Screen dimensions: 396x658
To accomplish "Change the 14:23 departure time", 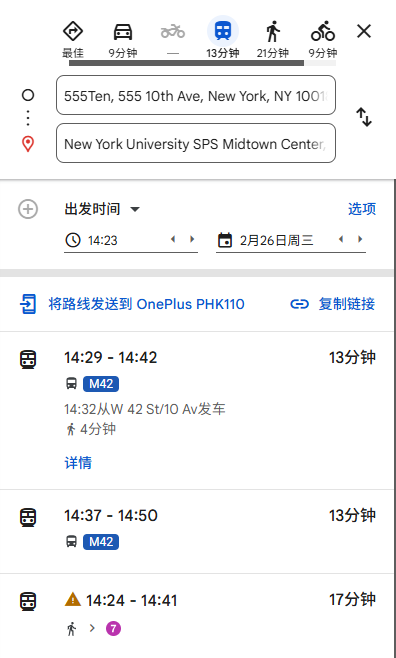I will tap(115, 240).
